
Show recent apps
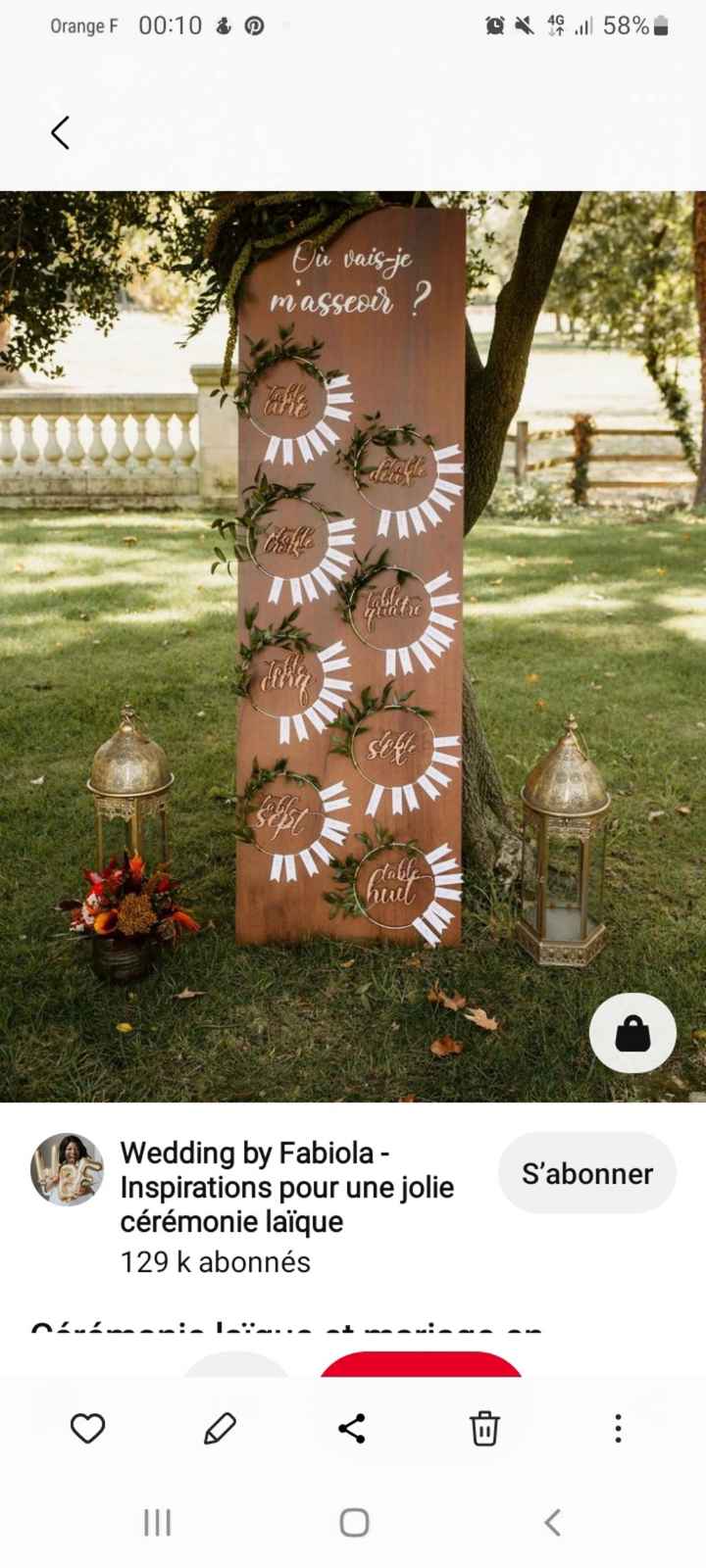click(x=157, y=1522)
